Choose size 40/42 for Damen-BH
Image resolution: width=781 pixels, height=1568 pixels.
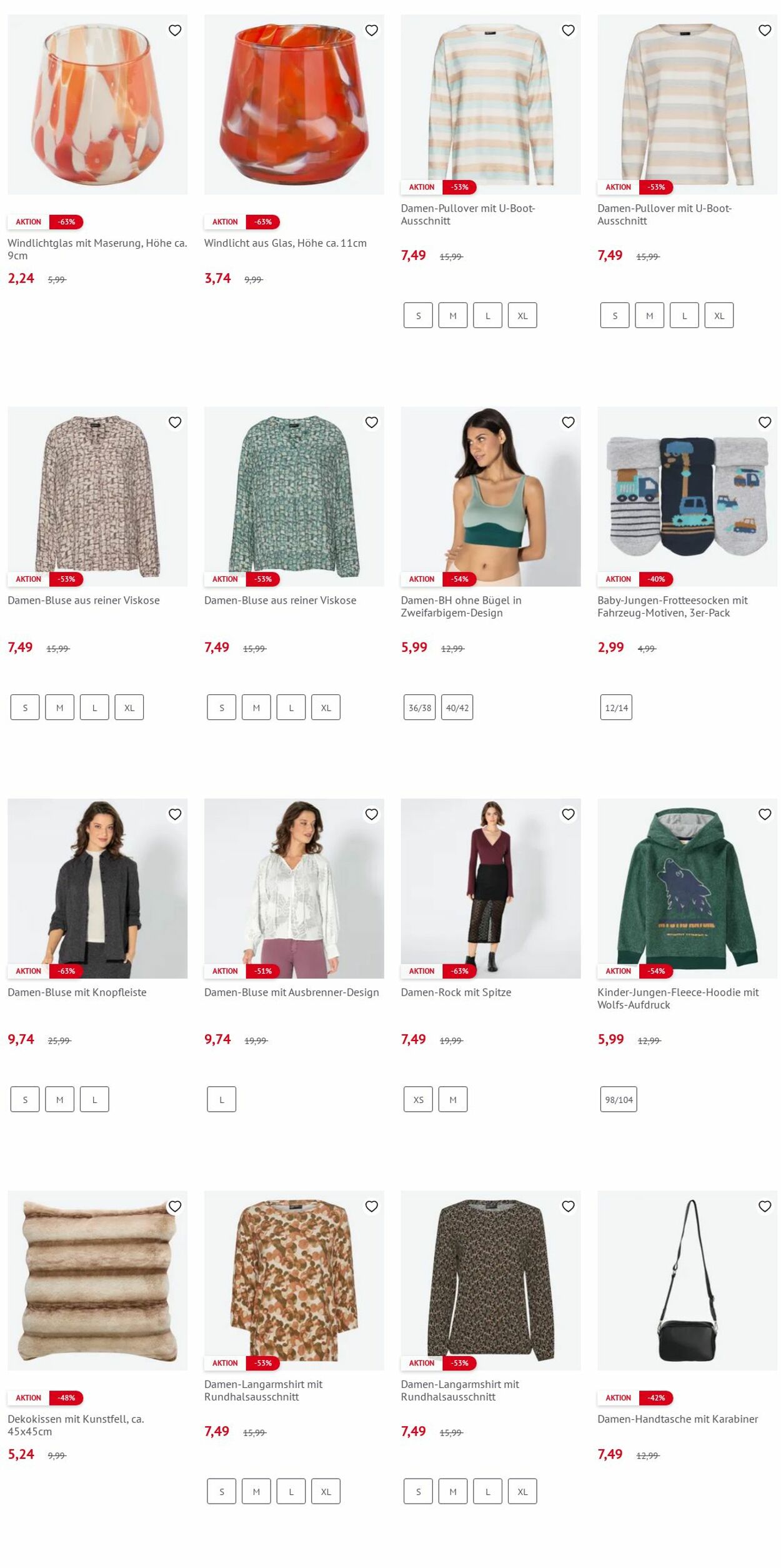(457, 707)
